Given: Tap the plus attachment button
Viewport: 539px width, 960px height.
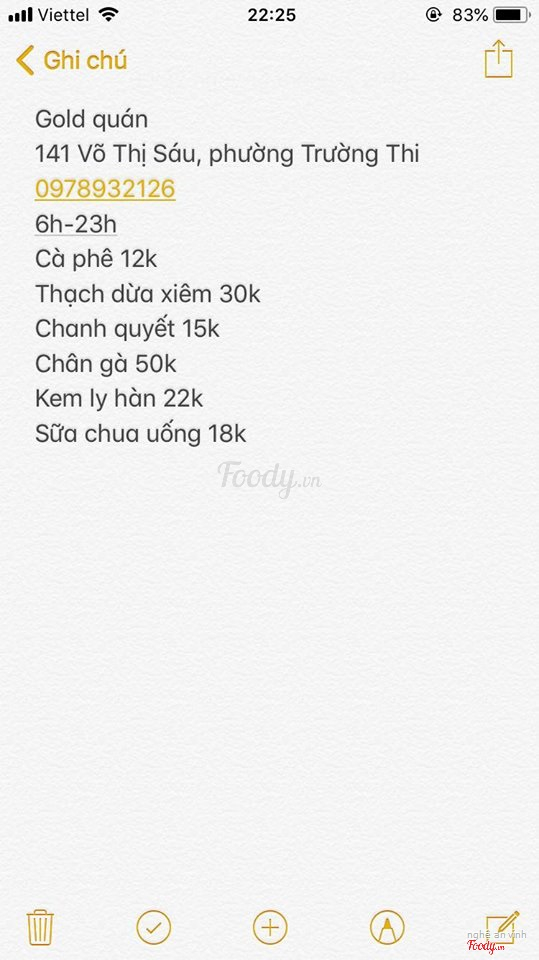Looking at the screenshot, I should point(270,927).
